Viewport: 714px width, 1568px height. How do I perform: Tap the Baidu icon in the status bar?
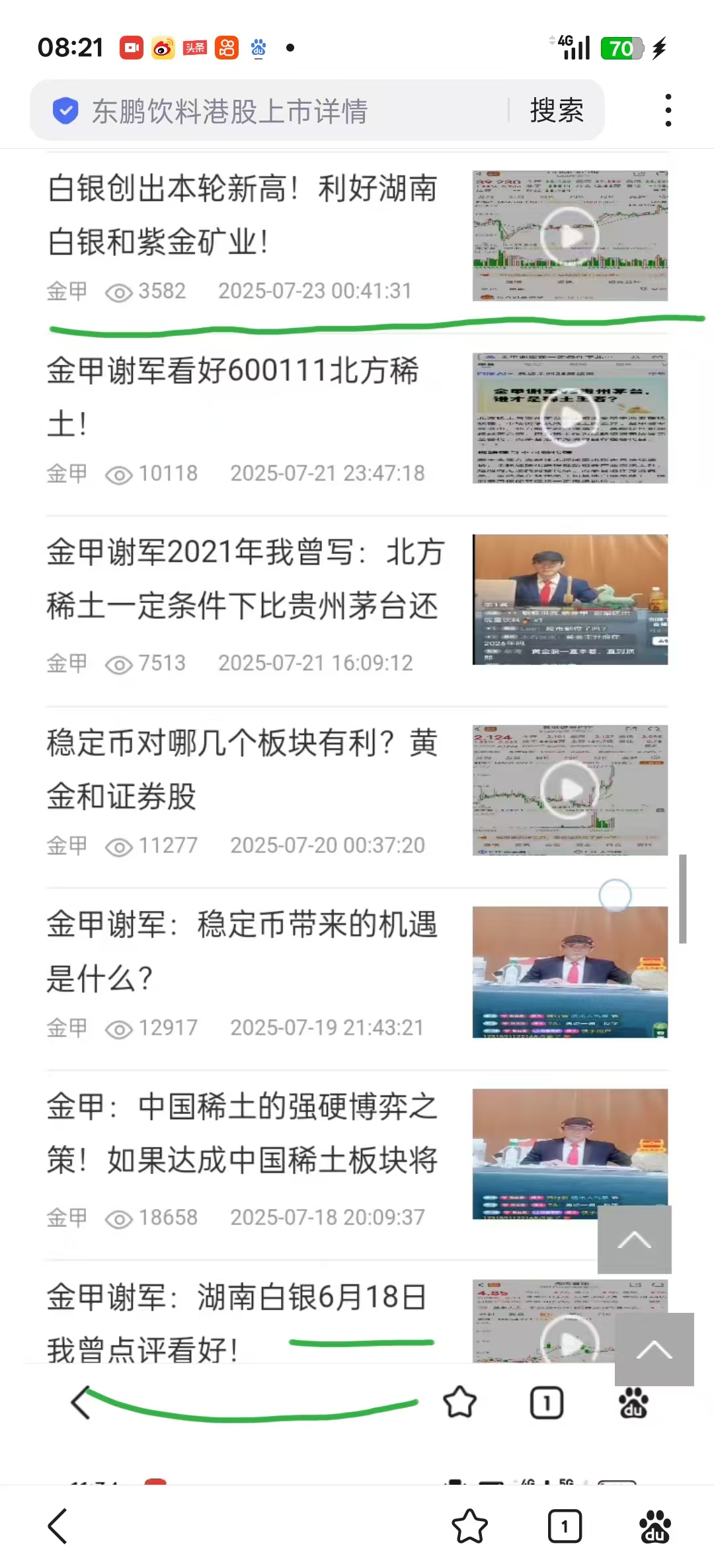(258, 48)
